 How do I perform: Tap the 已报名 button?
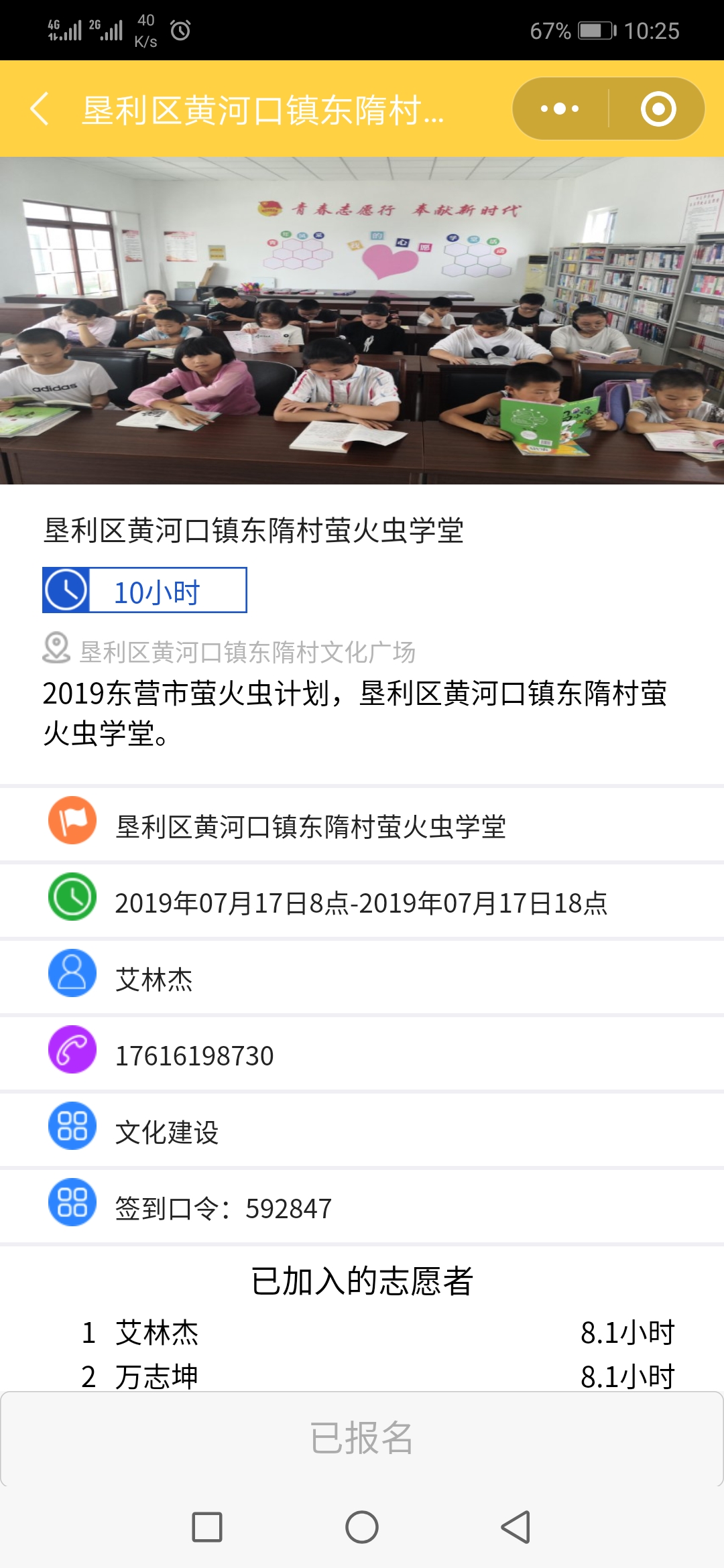pyautogui.click(x=362, y=1438)
